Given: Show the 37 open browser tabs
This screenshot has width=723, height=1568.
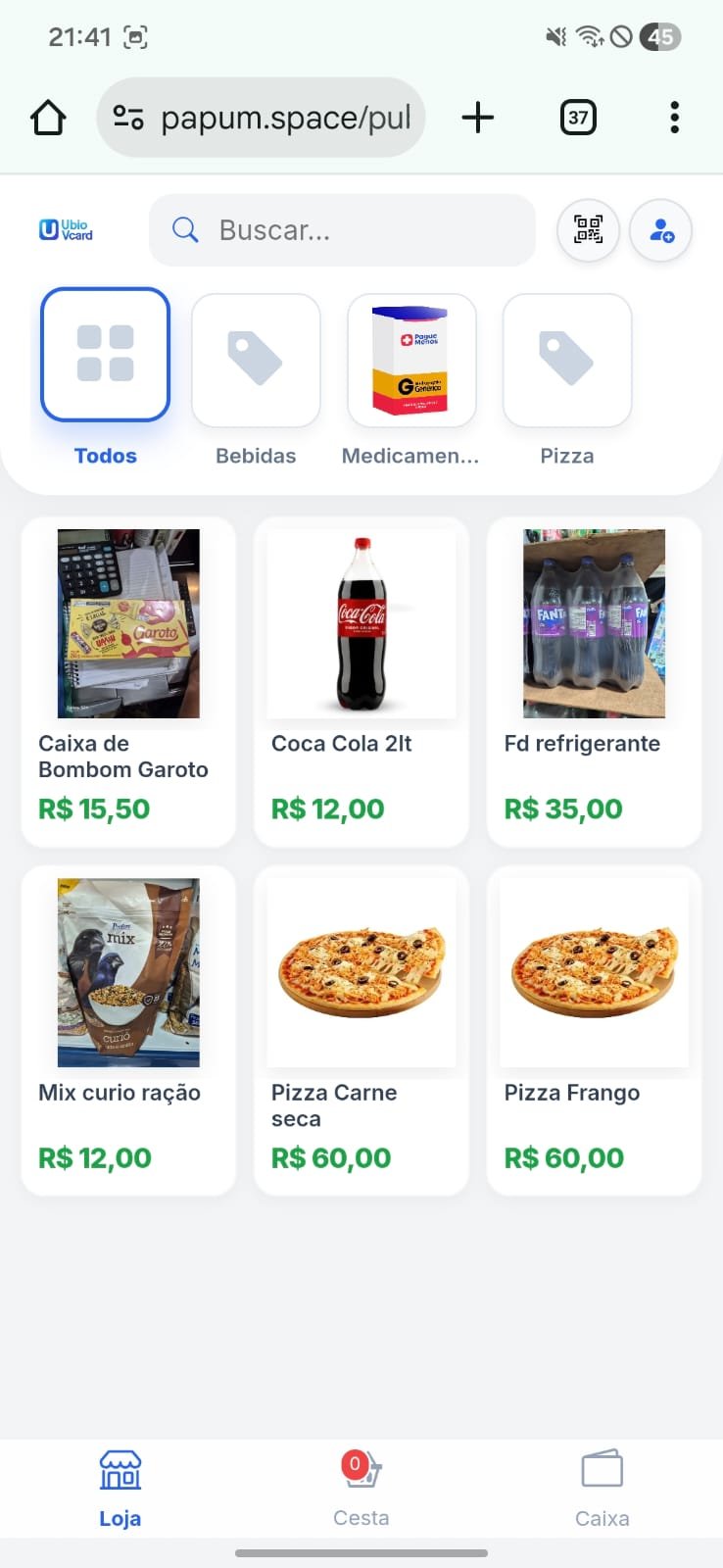Looking at the screenshot, I should (578, 118).
